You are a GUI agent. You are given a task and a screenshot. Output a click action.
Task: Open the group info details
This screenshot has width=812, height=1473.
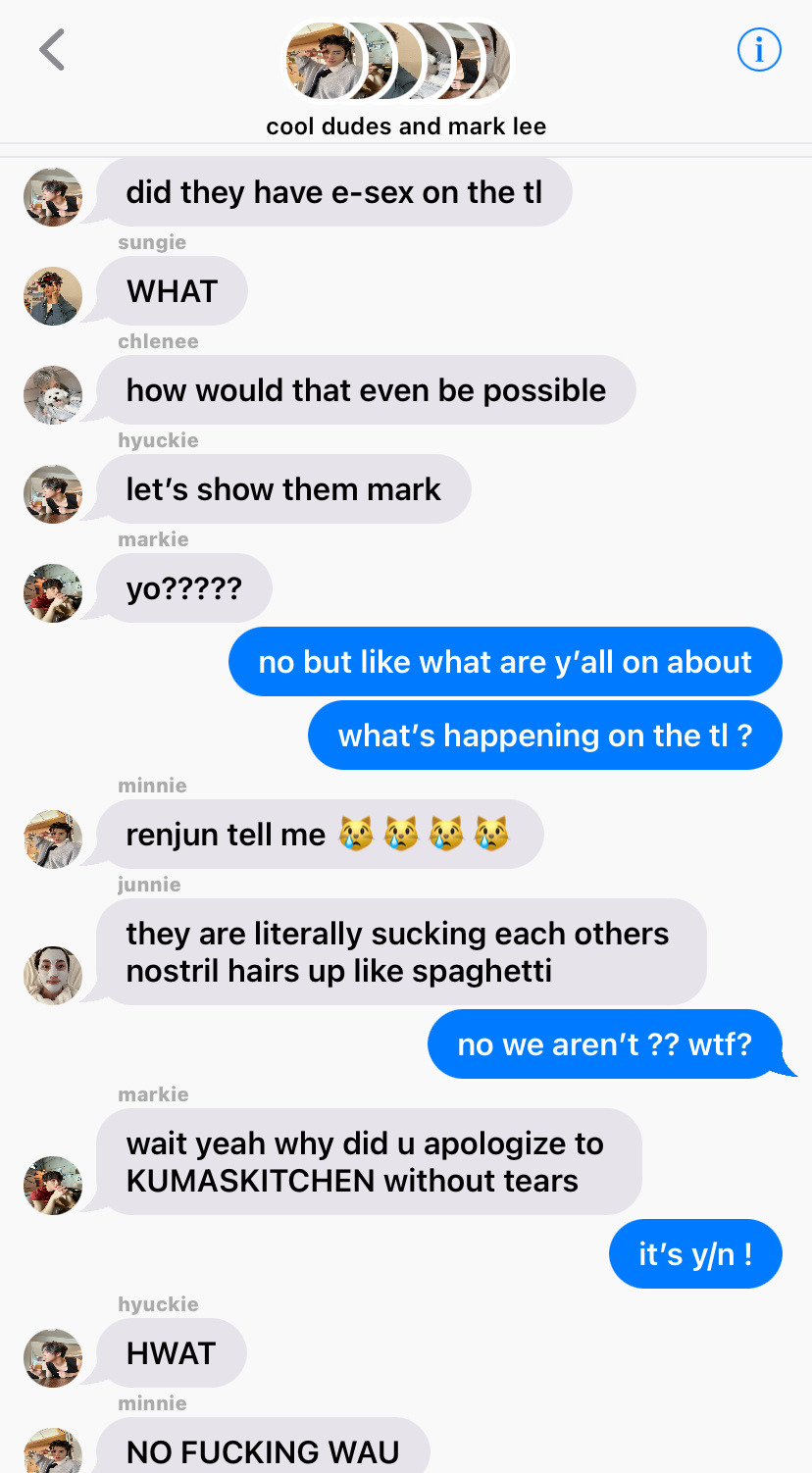click(x=758, y=50)
